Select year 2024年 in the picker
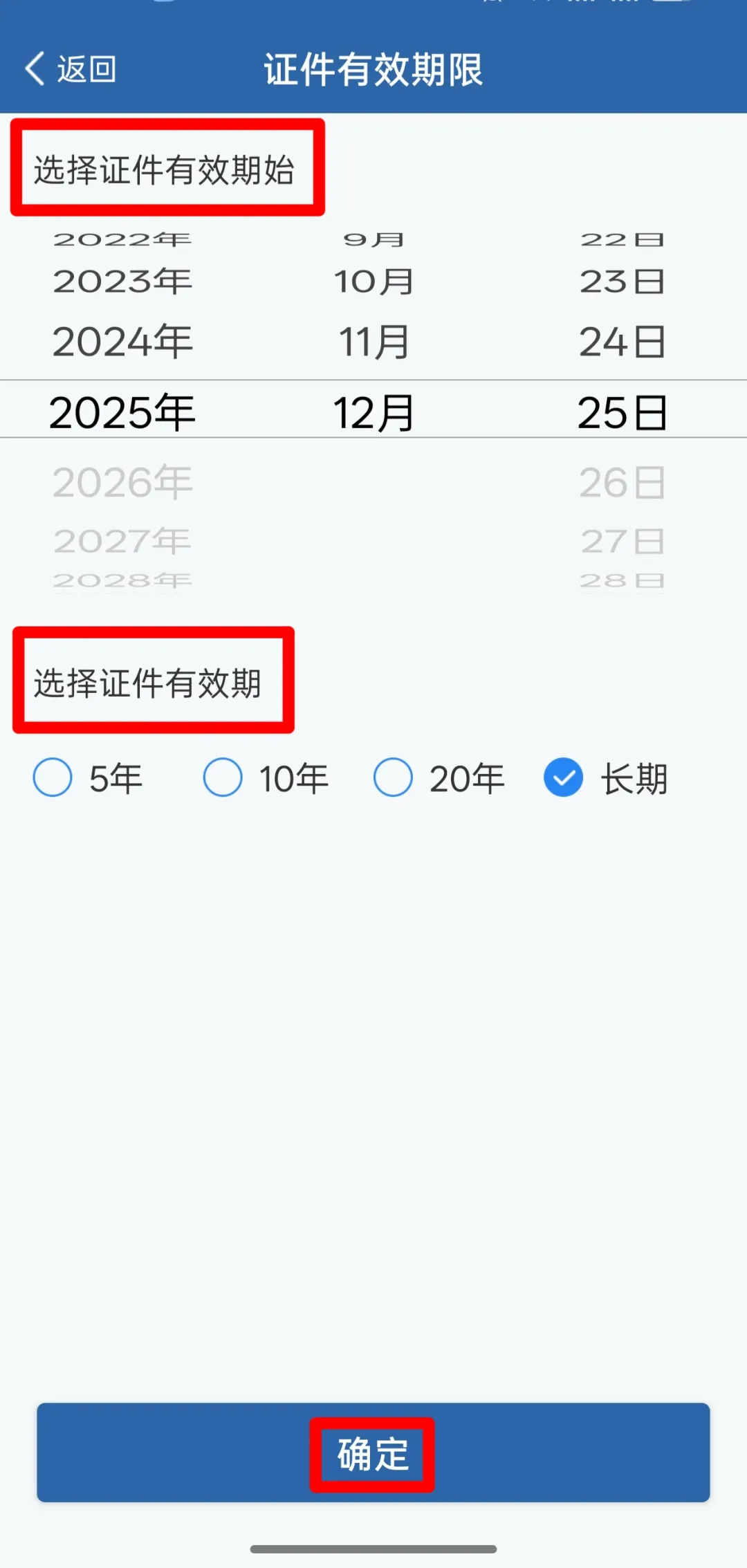 [x=121, y=340]
